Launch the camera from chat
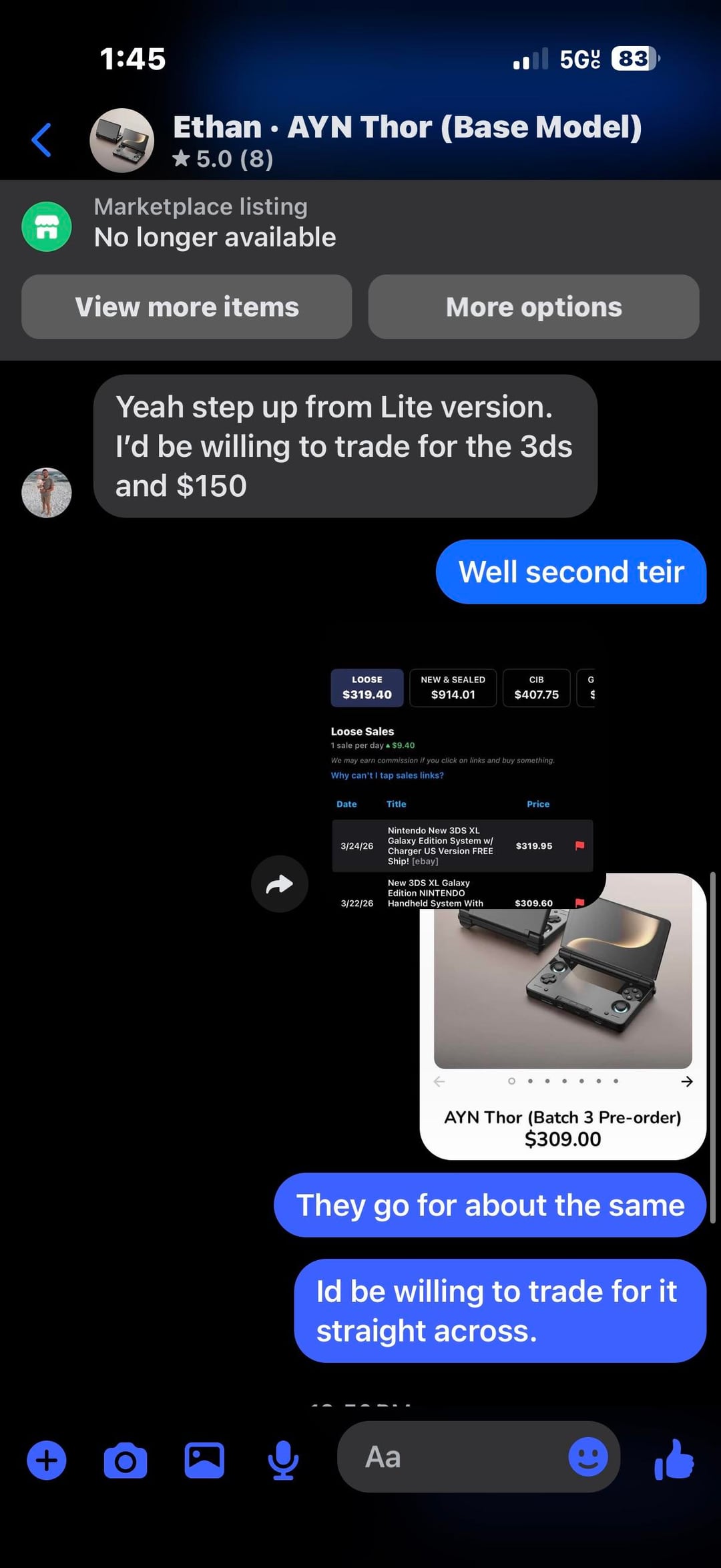The height and width of the screenshot is (1568, 721). click(125, 1460)
